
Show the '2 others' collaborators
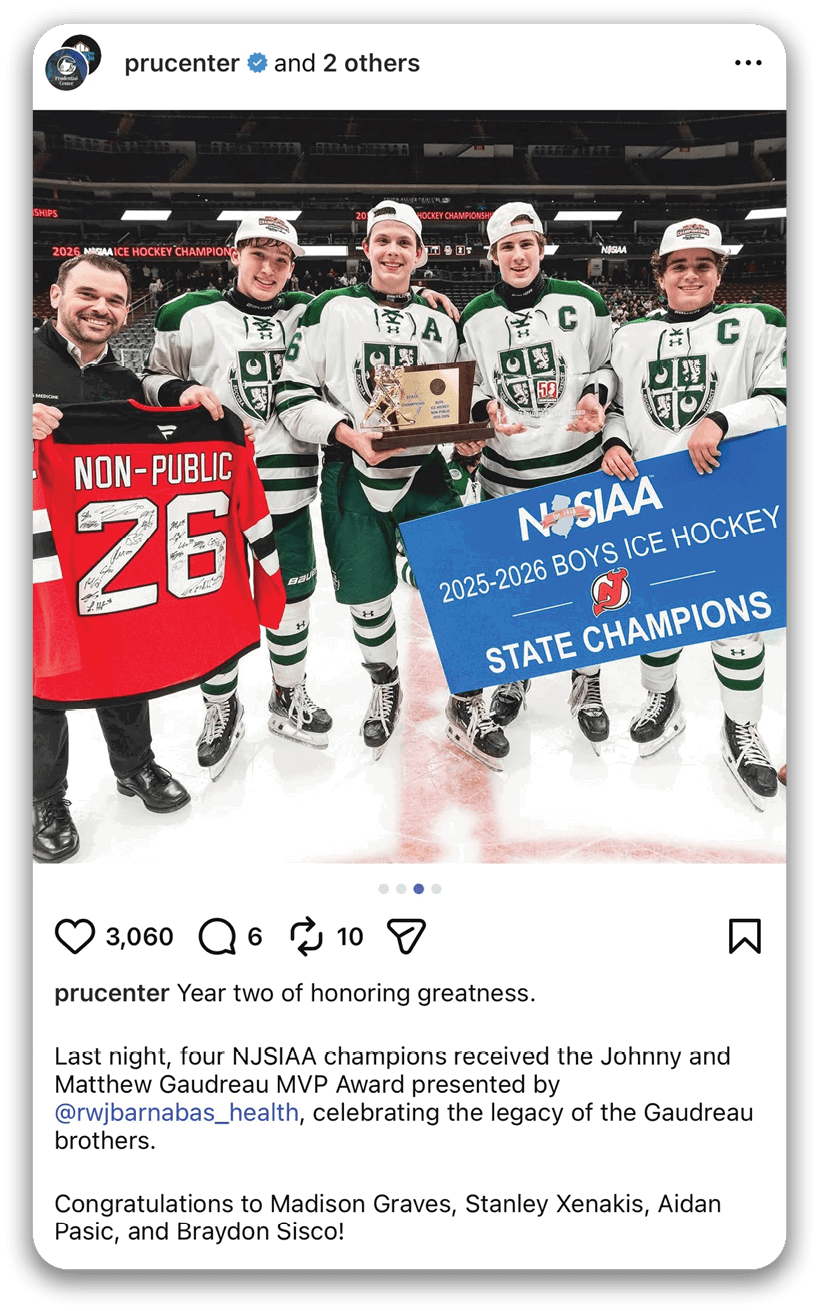click(x=369, y=64)
